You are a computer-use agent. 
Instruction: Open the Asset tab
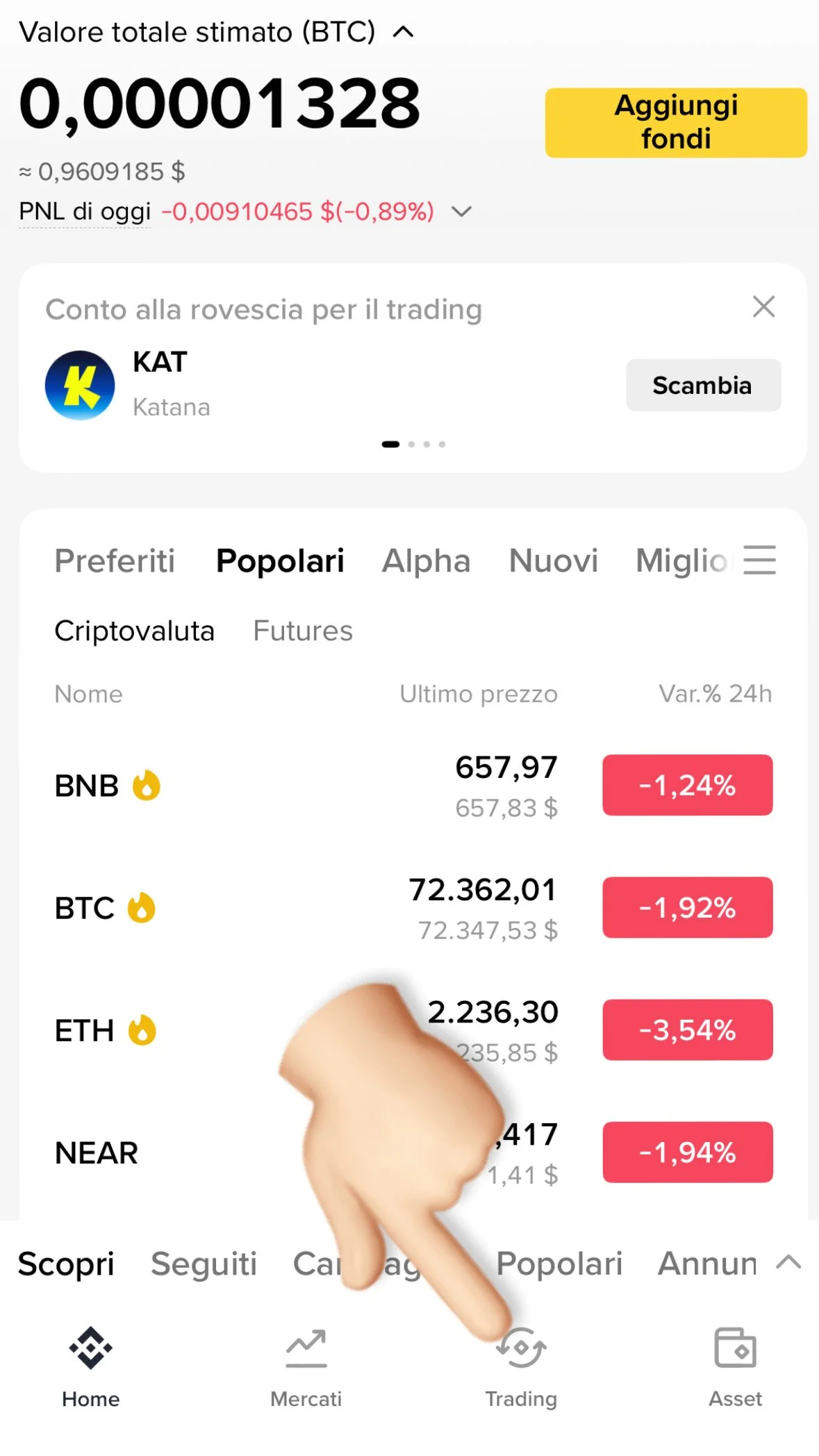coord(735,1367)
